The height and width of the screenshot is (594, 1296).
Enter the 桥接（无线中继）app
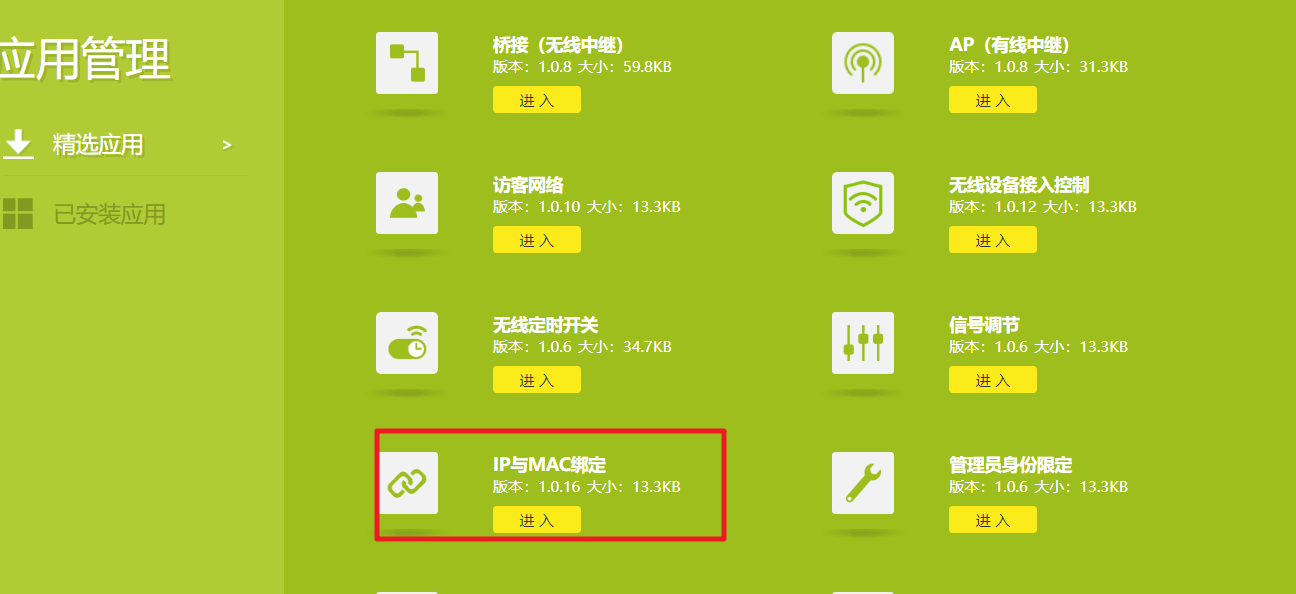(x=536, y=100)
